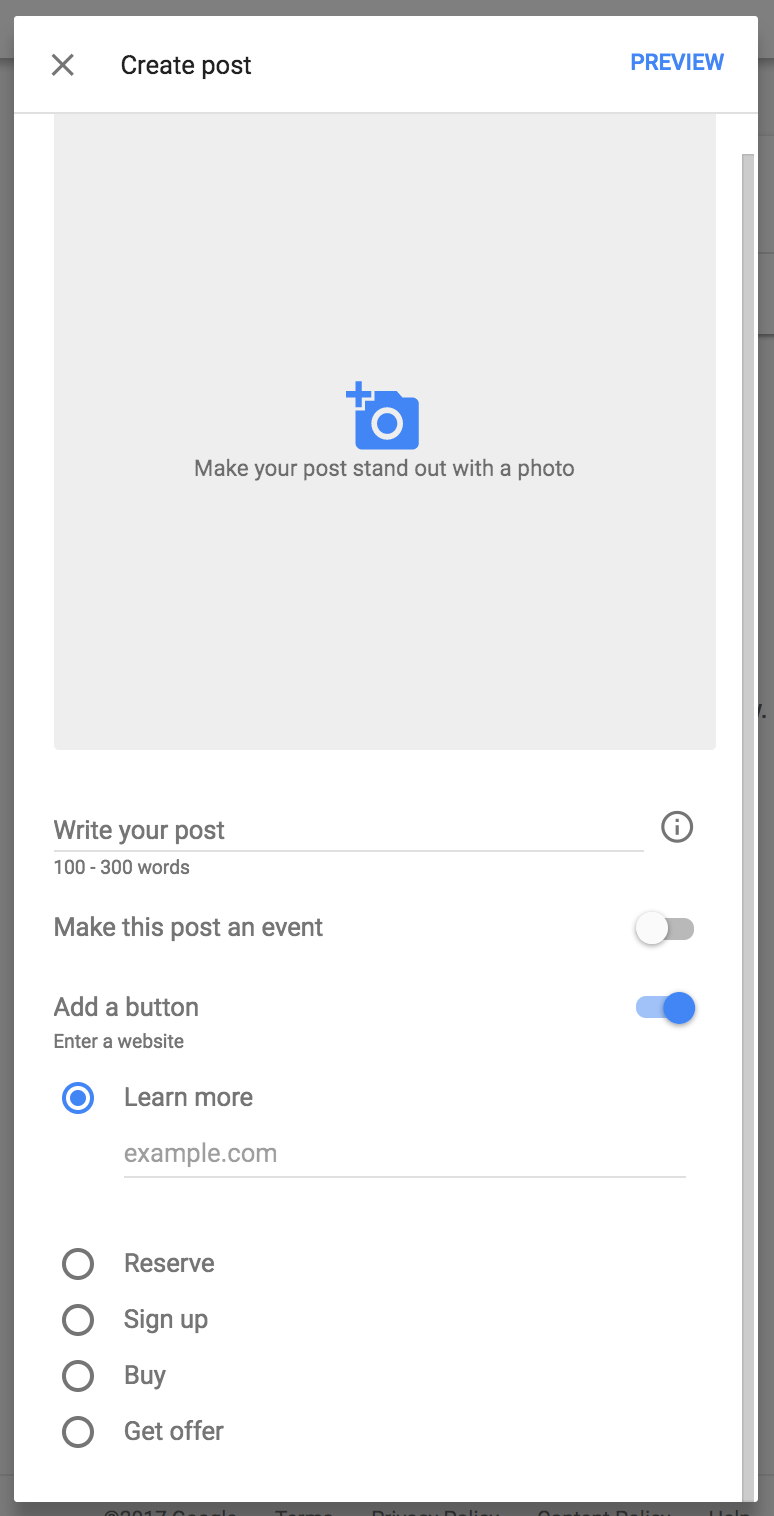Open the post preview

coord(677,62)
